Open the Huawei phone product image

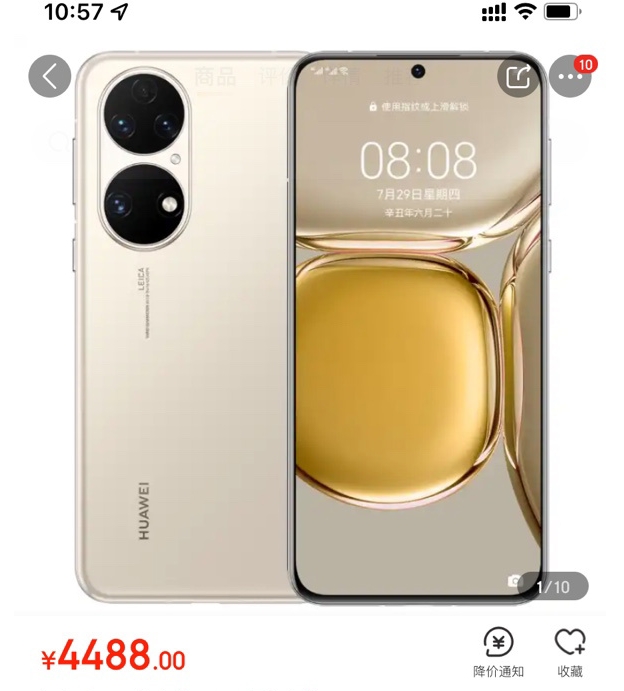pyautogui.click(x=310, y=330)
